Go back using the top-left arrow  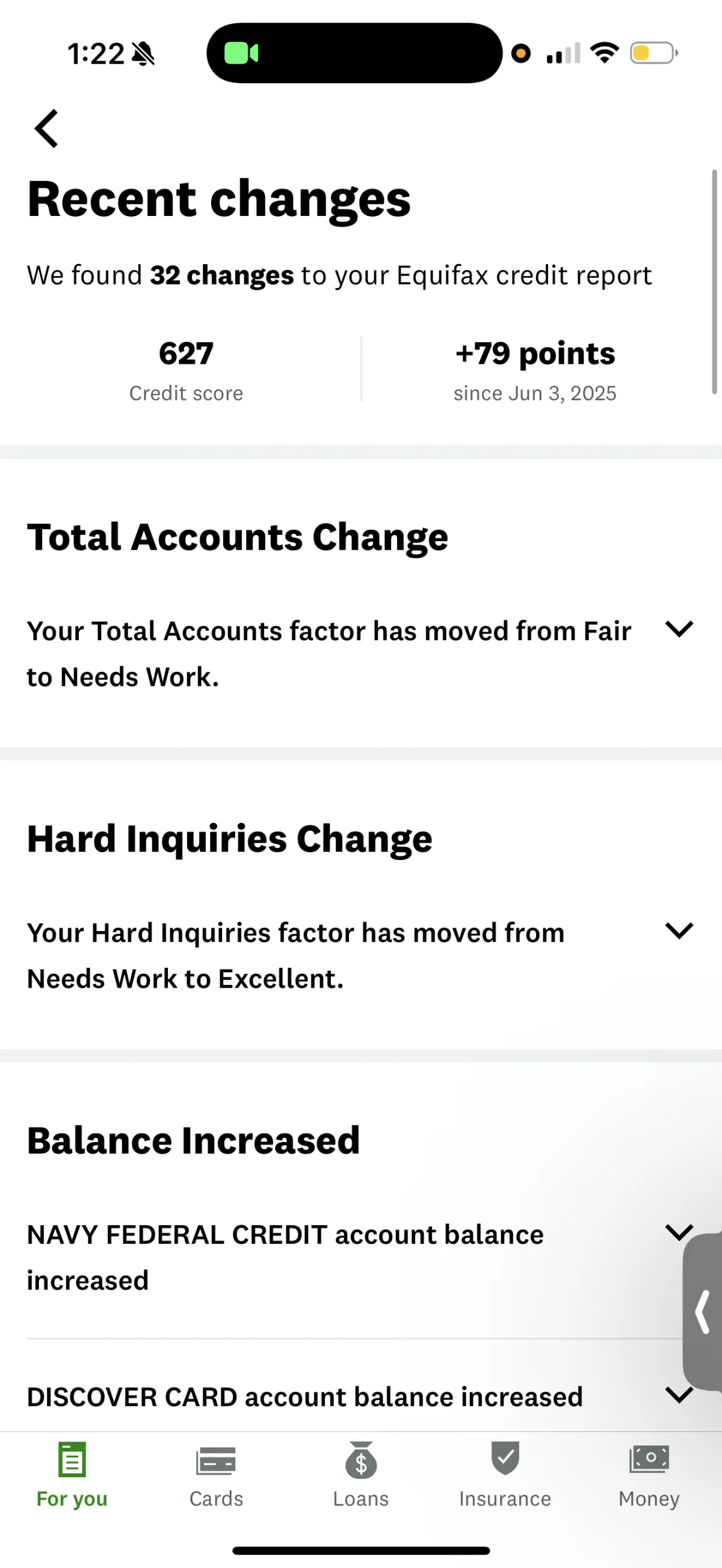point(46,129)
